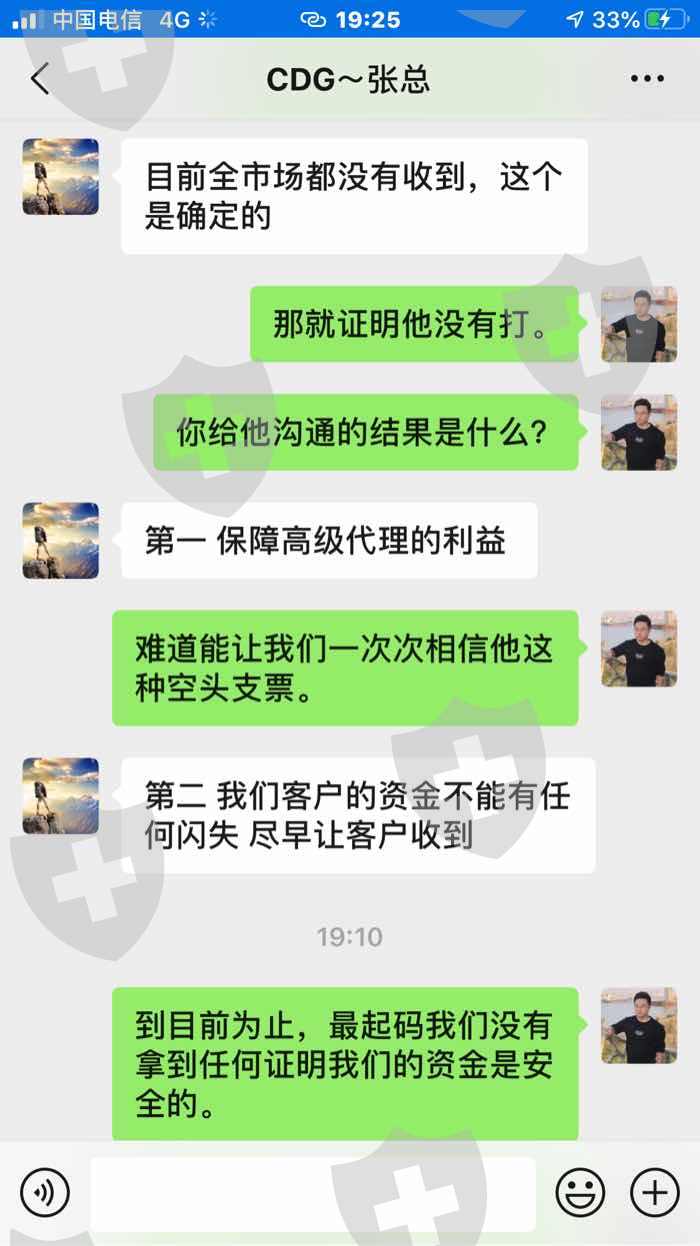700x1246 pixels.
Task: Go back from the CDG~张总 chat
Action: 40,79
